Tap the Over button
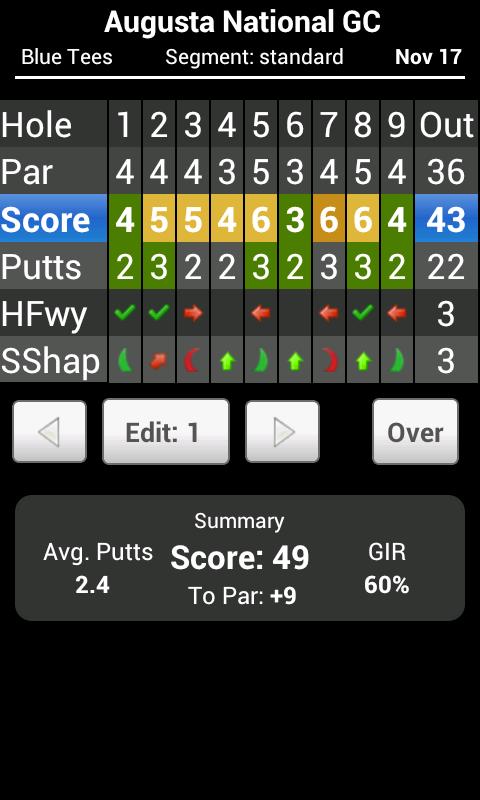480x800 pixels. tap(415, 432)
